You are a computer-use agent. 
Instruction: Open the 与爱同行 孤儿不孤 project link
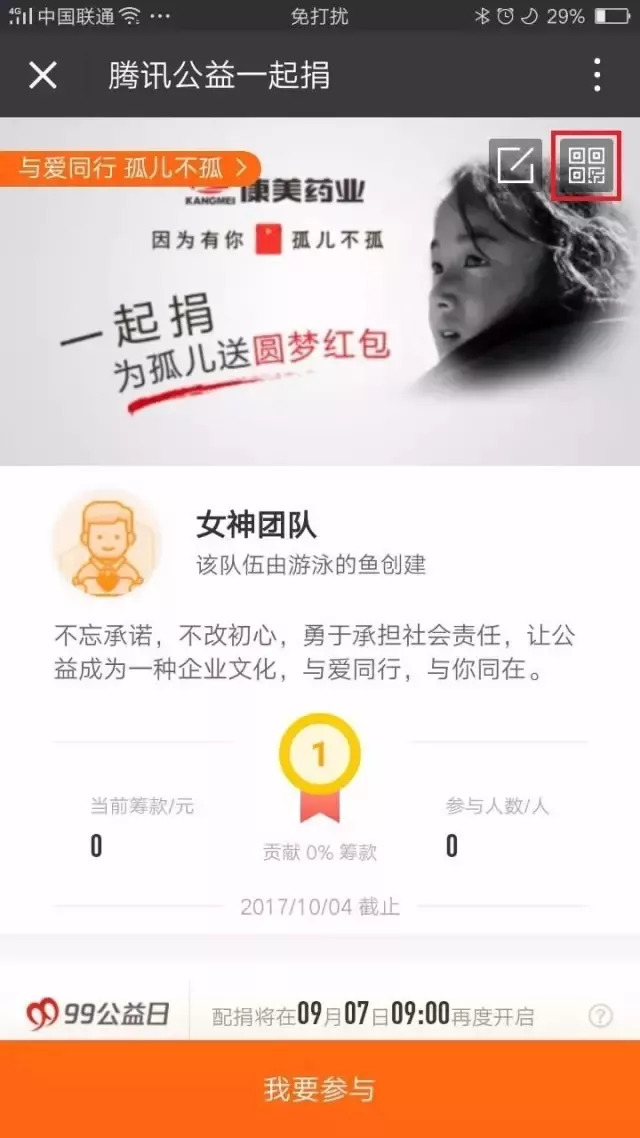(130, 168)
